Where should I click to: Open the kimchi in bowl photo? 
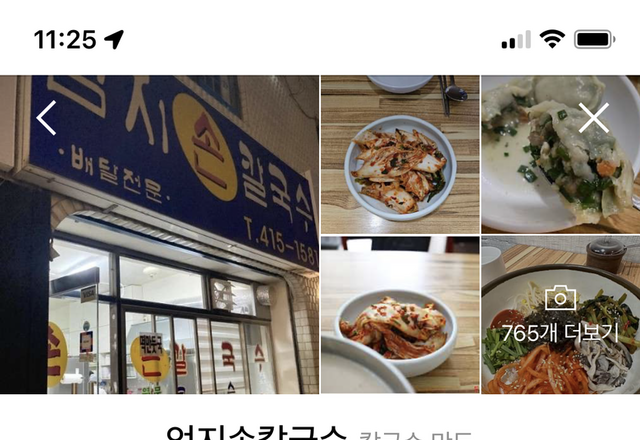coord(399,315)
